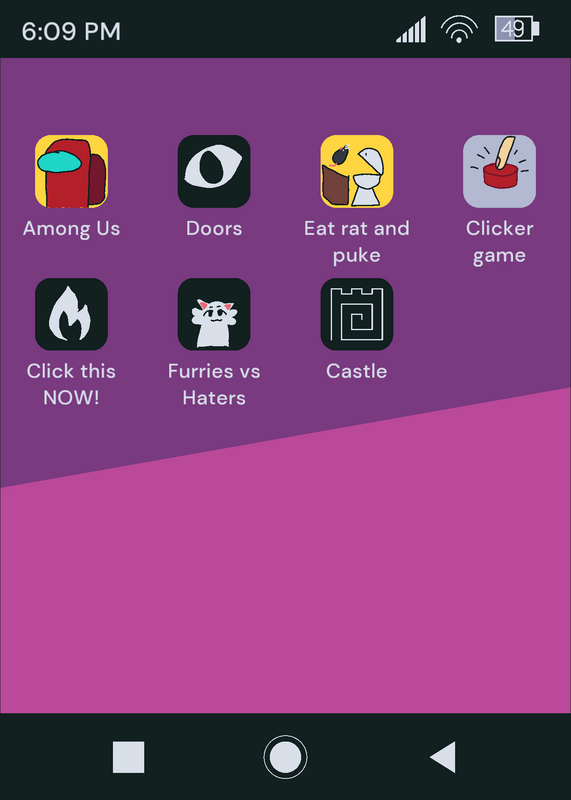Tap the square recent apps button
This screenshot has height=800, width=571.
pyautogui.click(x=129, y=757)
